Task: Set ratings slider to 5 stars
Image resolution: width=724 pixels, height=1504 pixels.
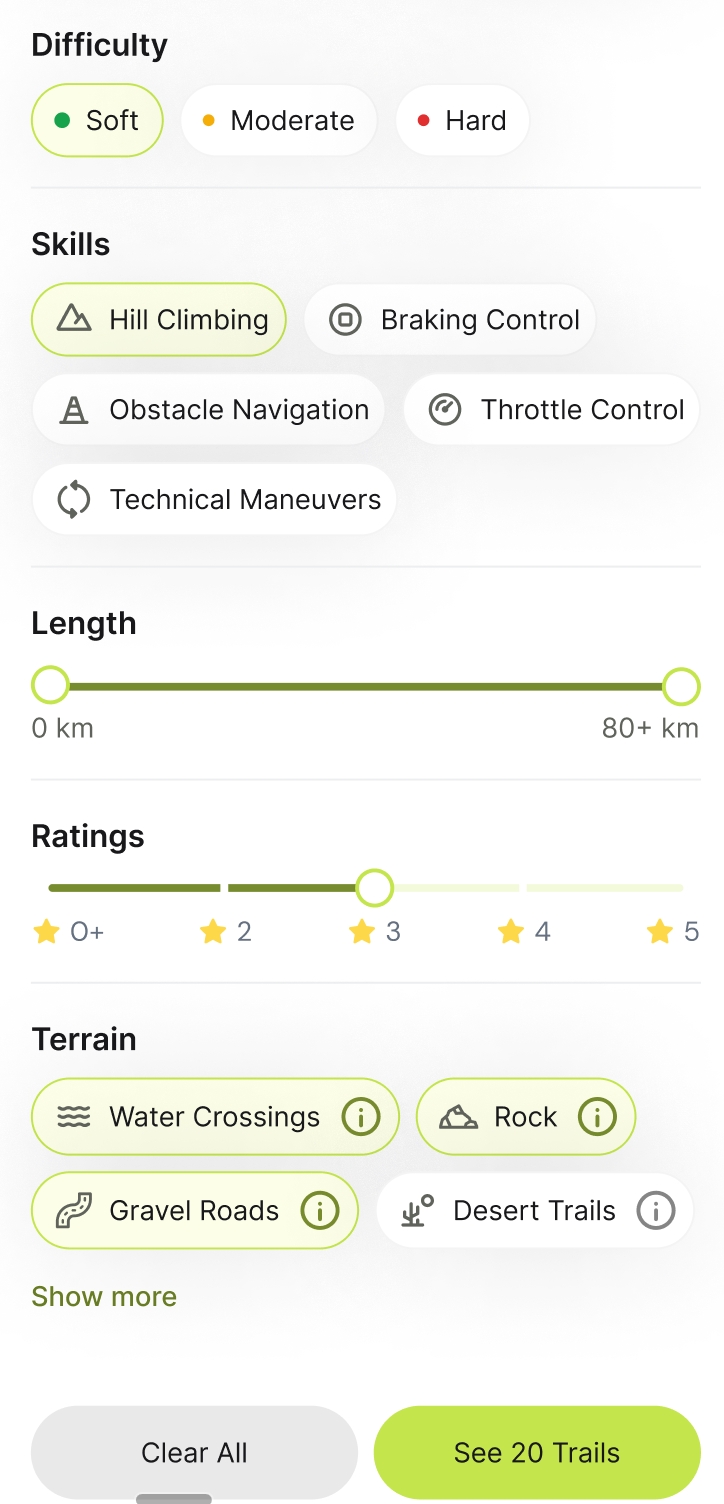Action: pos(681,888)
